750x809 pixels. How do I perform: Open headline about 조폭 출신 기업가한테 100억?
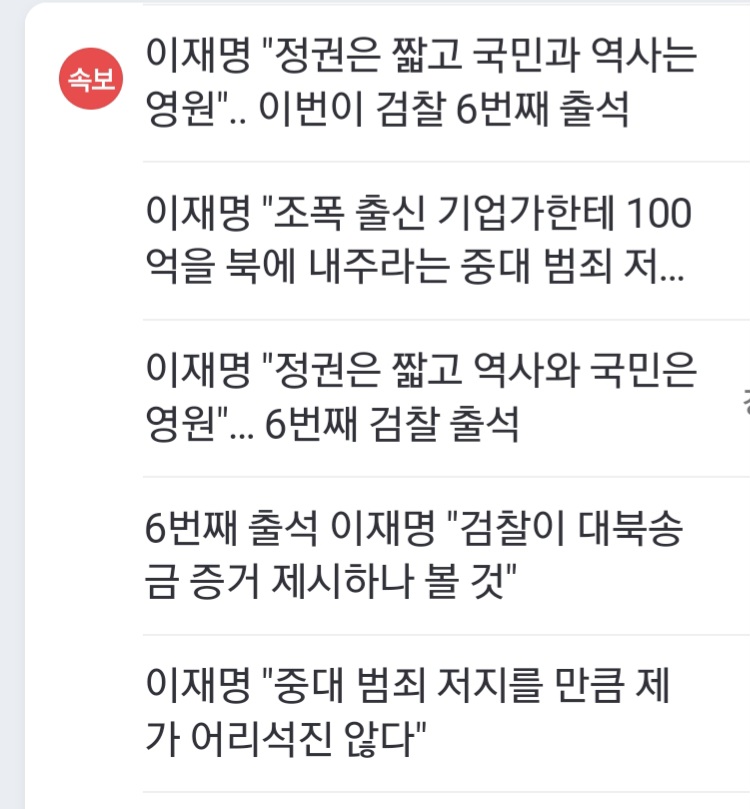coord(420,241)
